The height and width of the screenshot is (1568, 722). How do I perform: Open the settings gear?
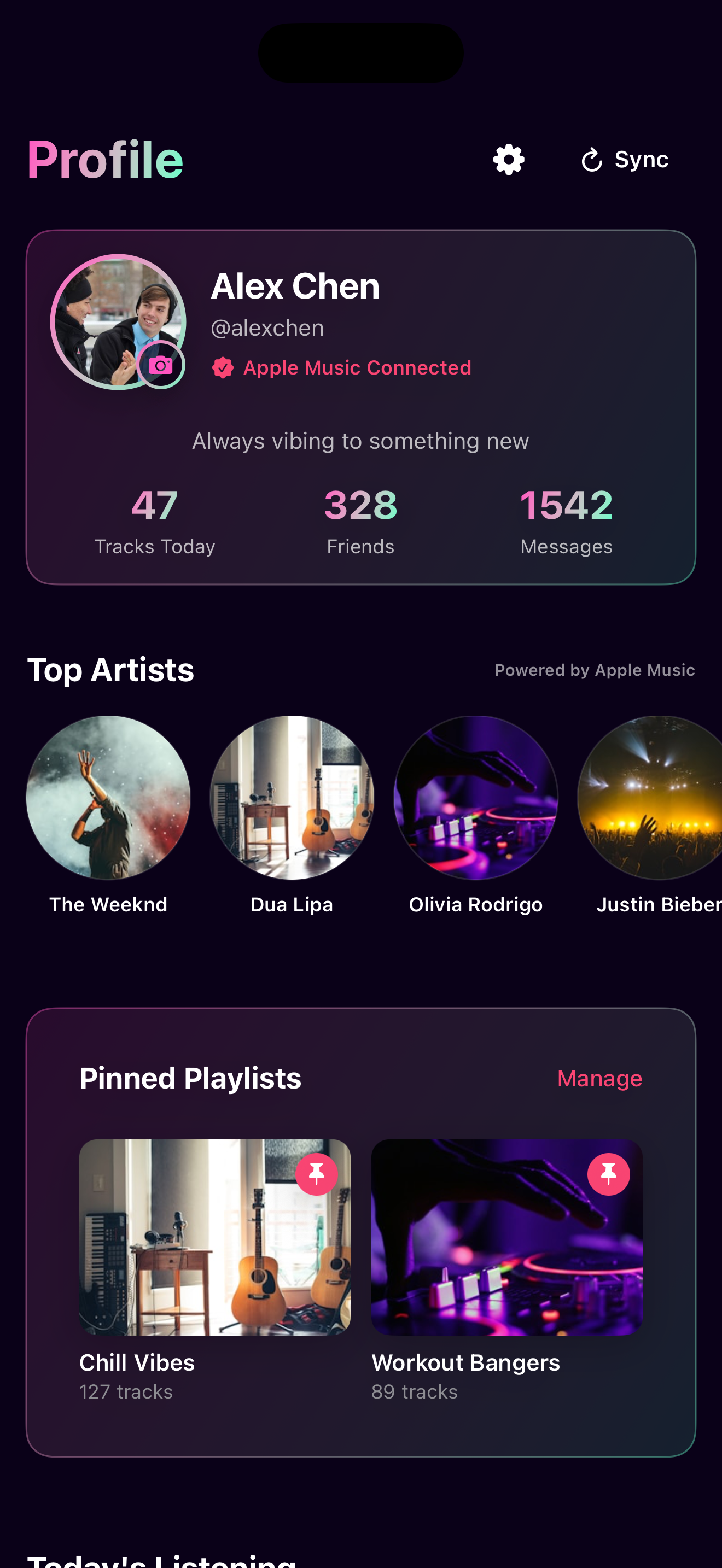[508, 160]
